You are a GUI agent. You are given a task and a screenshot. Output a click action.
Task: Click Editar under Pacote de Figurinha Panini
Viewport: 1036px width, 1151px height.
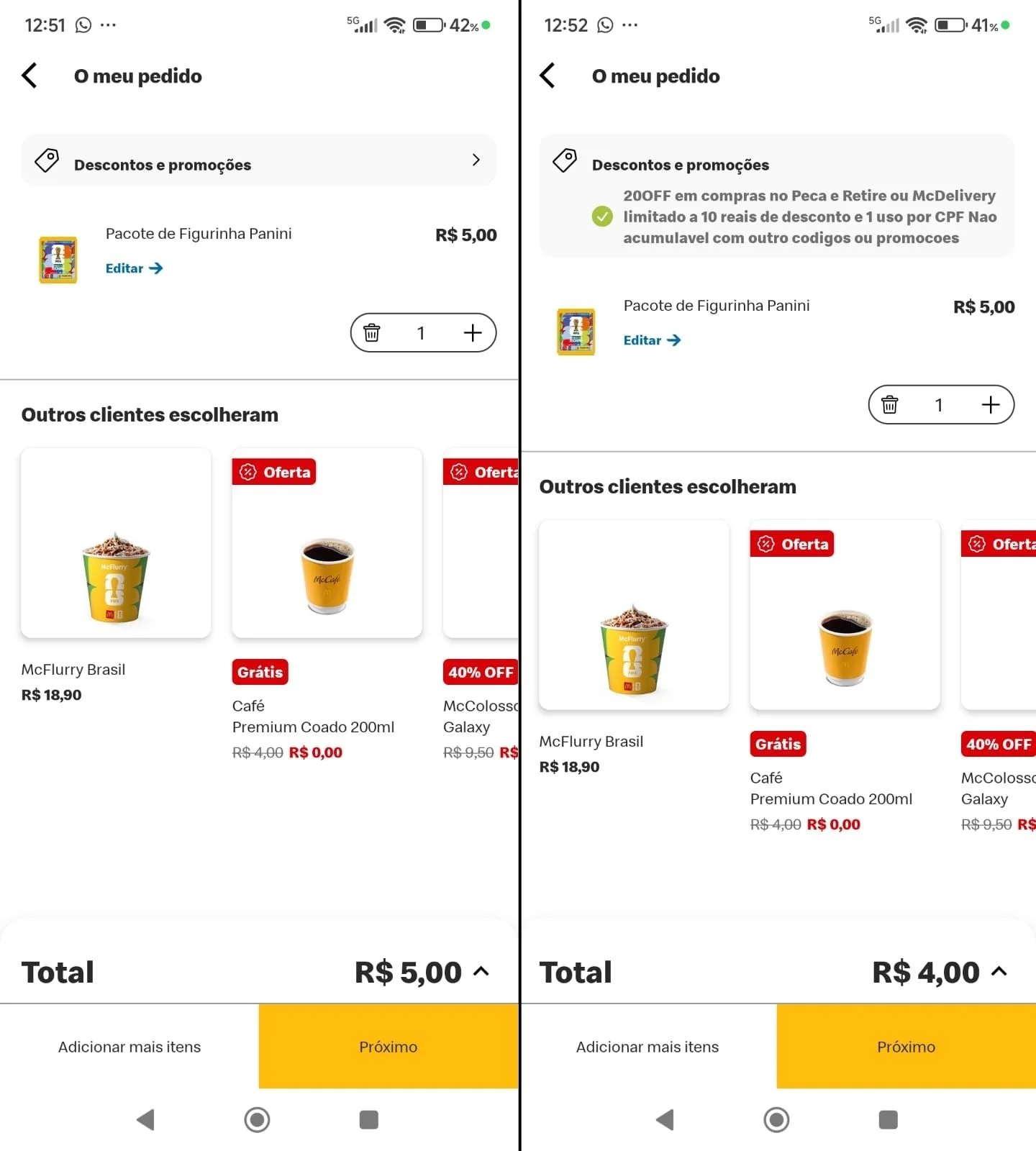122,268
